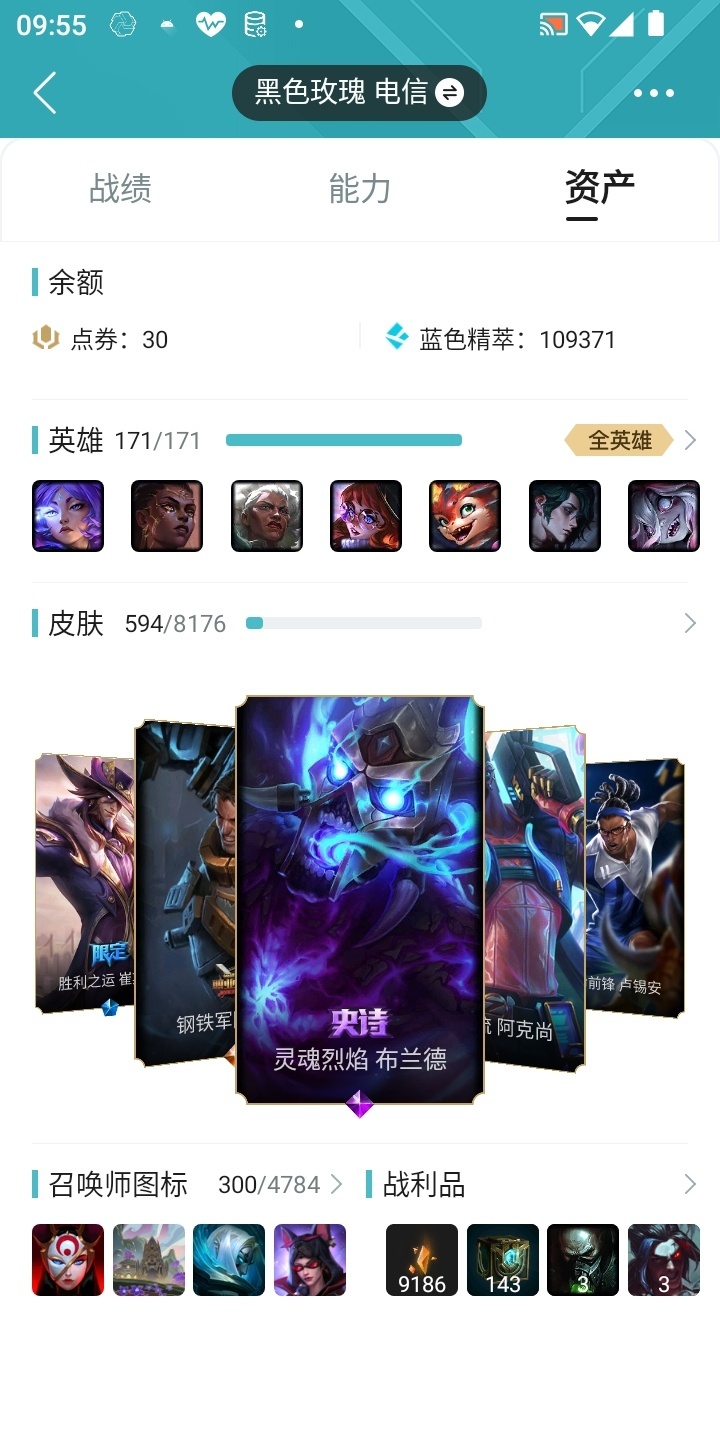Expand the 英雄 list chevron

click(x=690, y=440)
